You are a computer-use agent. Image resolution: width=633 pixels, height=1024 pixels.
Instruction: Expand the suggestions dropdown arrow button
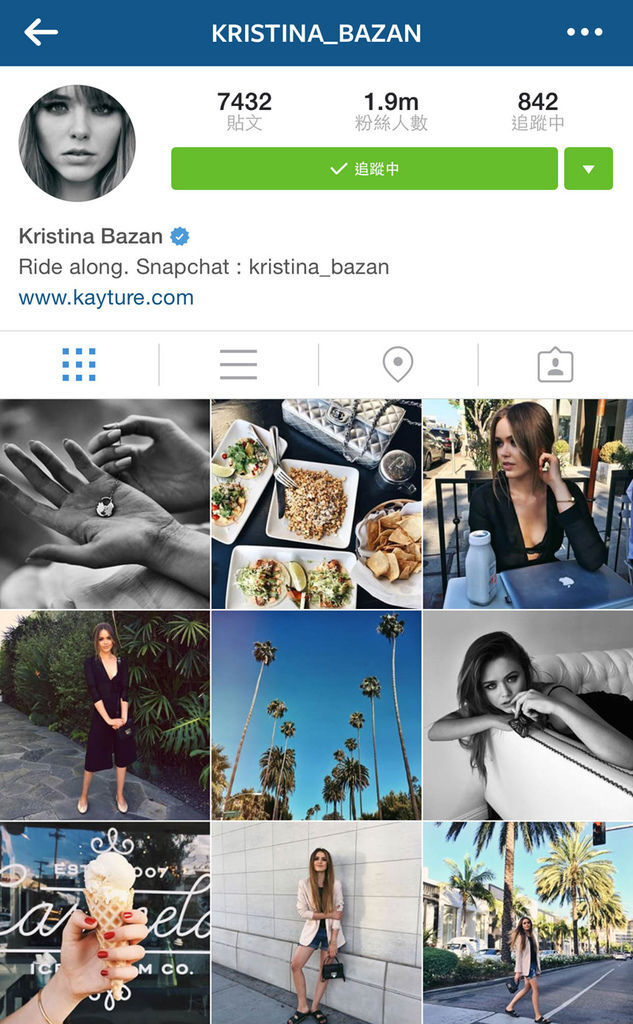pyautogui.click(x=588, y=169)
